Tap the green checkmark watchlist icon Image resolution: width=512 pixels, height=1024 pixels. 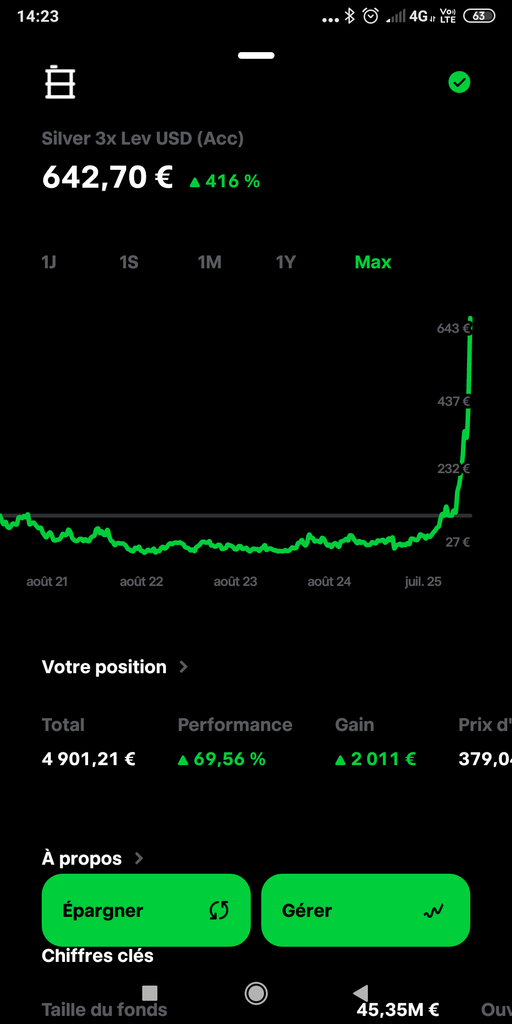[459, 82]
